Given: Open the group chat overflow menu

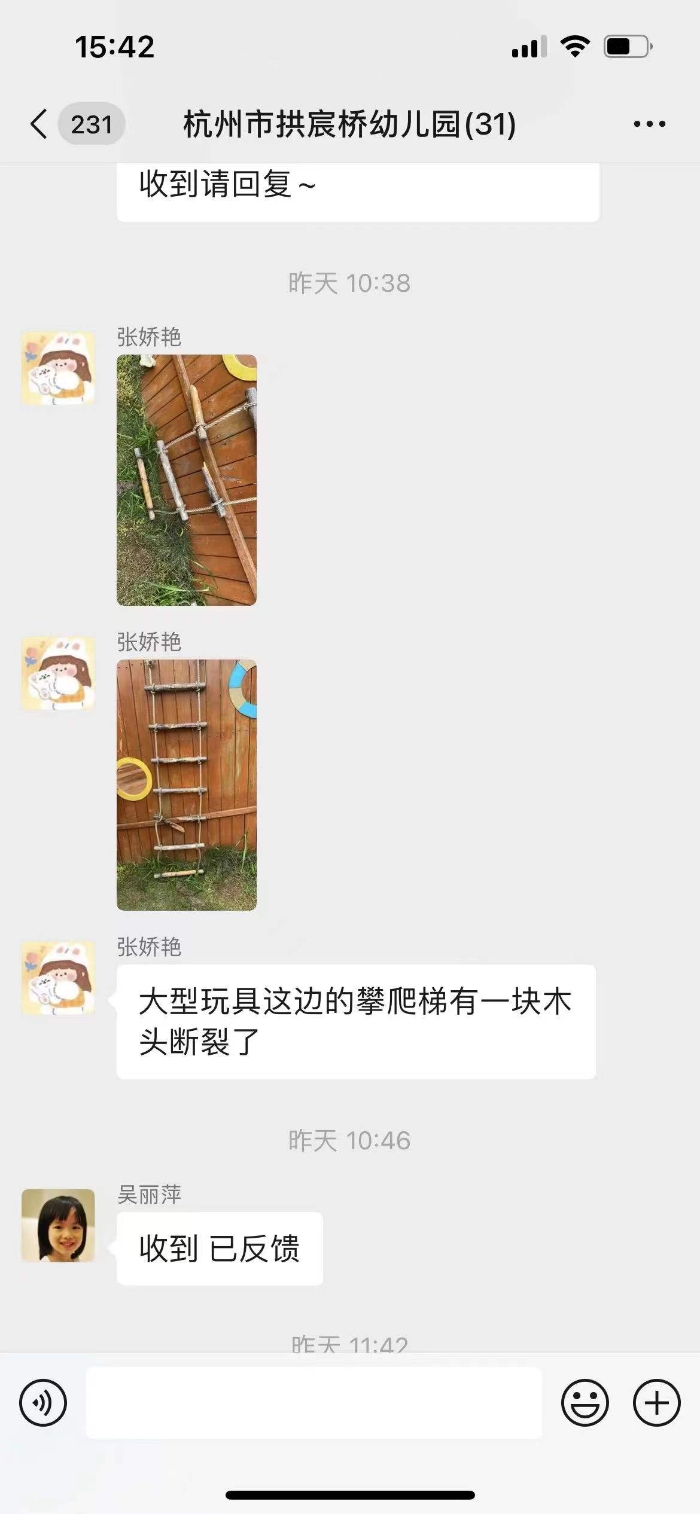Looking at the screenshot, I should point(649,125).
